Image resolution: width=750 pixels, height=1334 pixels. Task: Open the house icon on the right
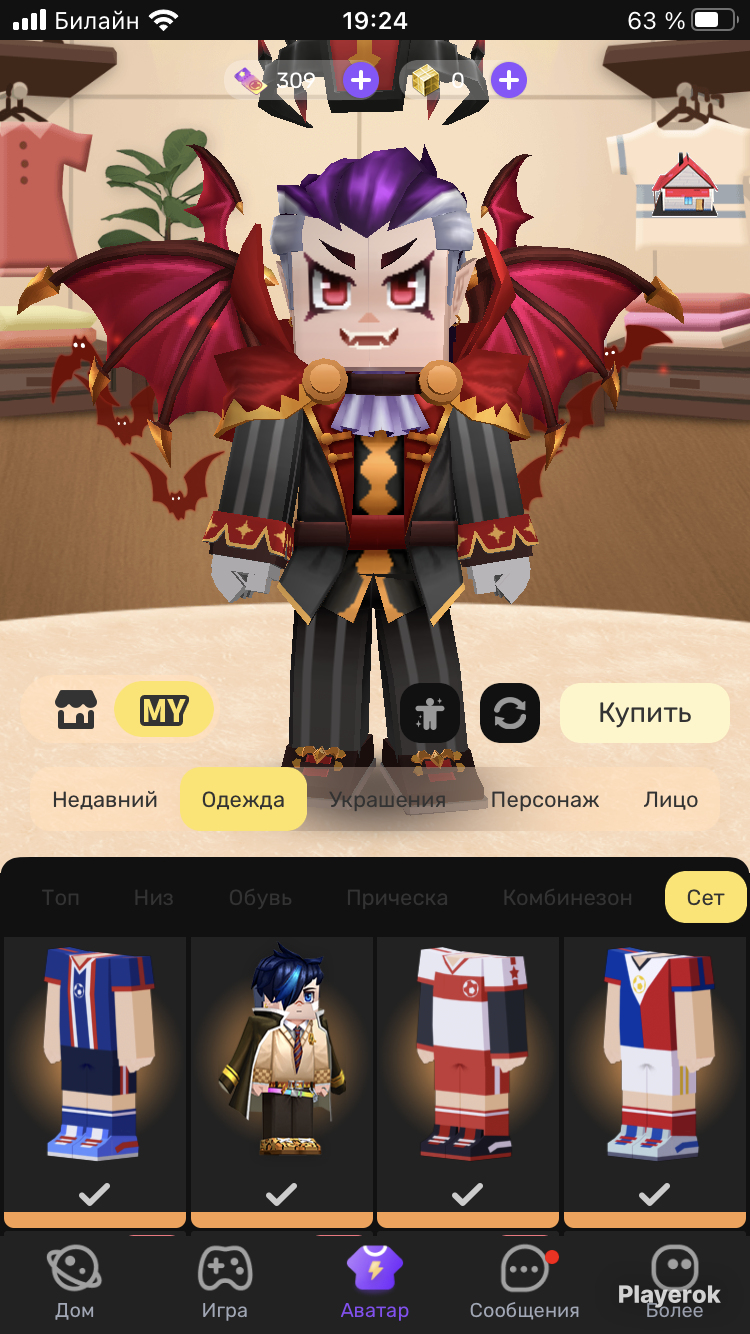pyautogui.click(x=684, y=183)
